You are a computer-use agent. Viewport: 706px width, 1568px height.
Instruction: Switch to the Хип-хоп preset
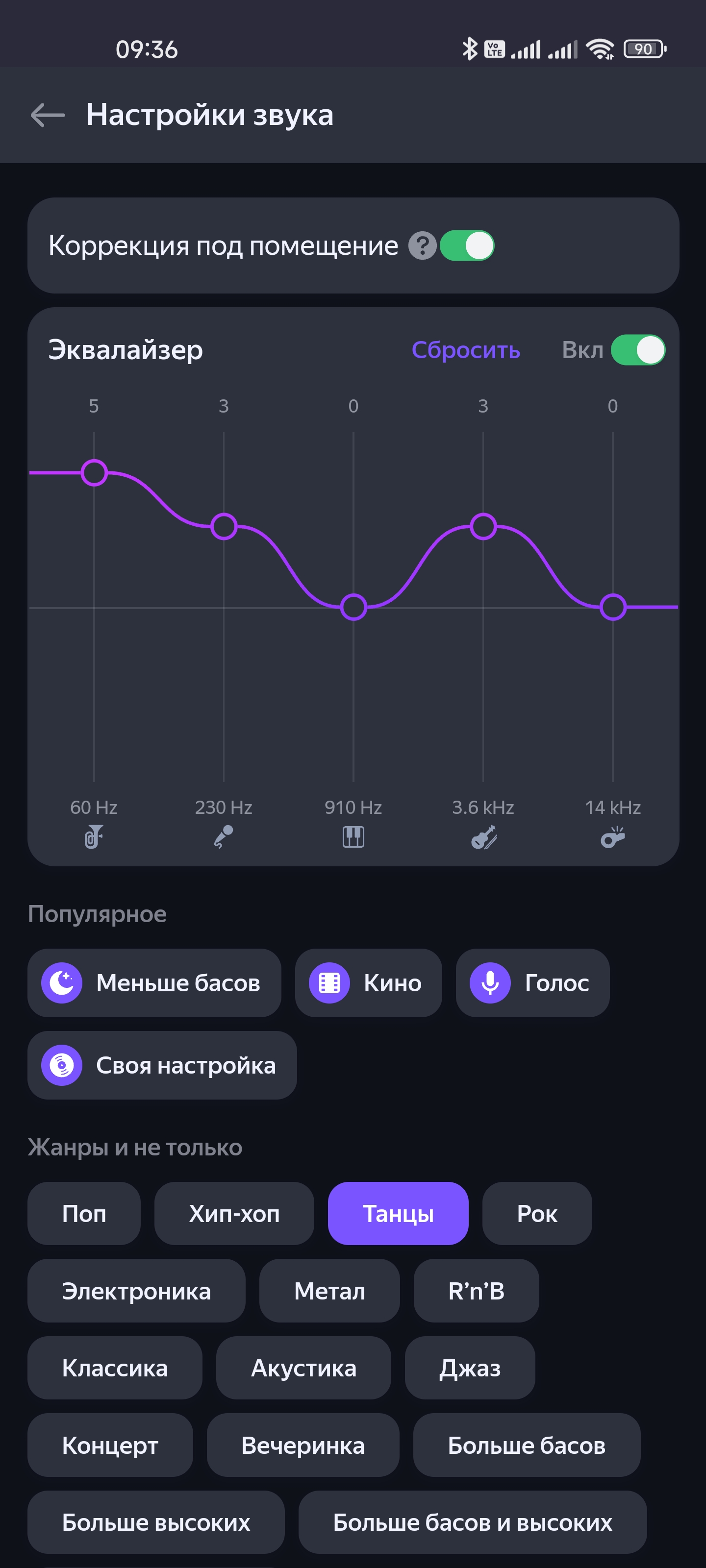click(234, 1214)
